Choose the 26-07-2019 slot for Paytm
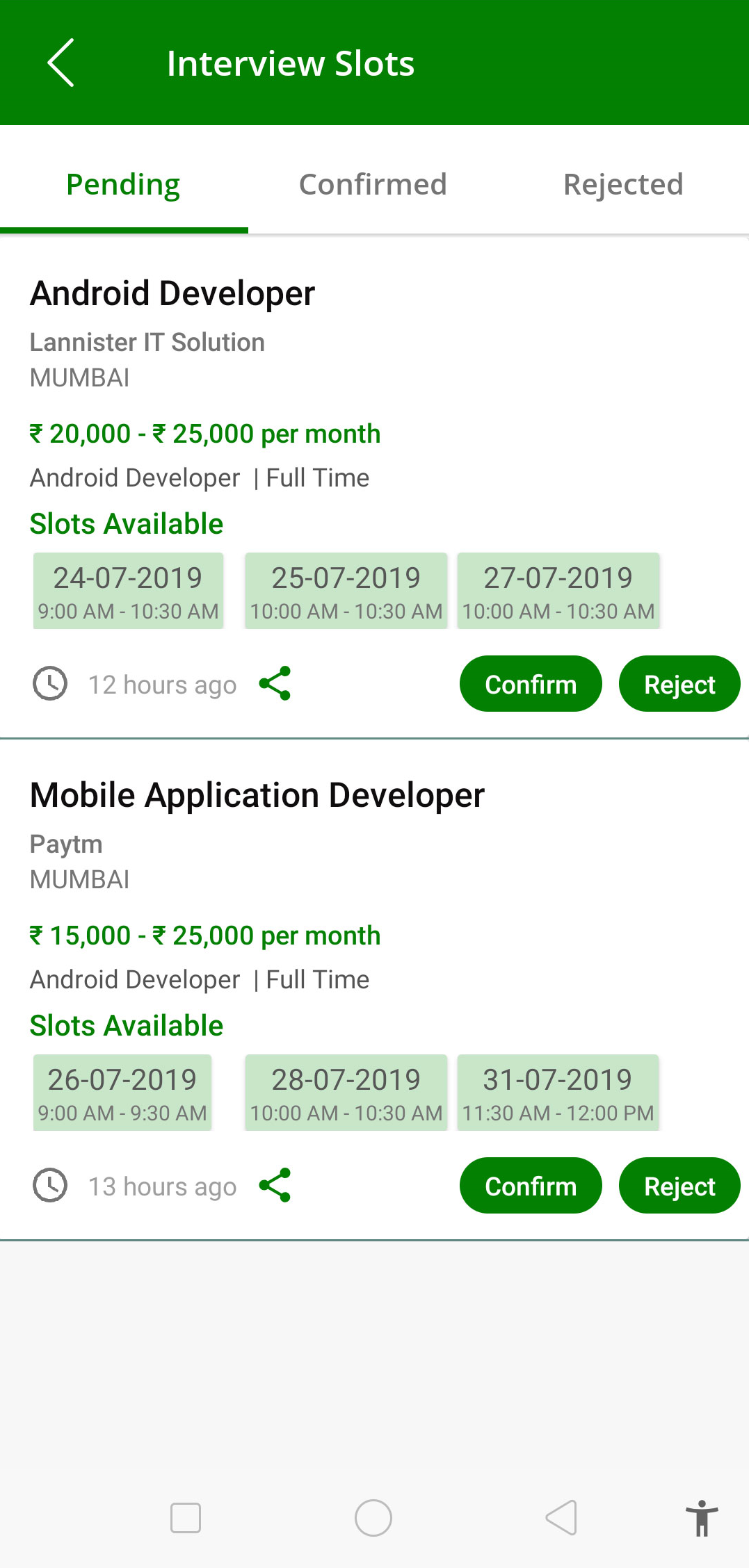749x1568 pixels. tap(122, 1093)
